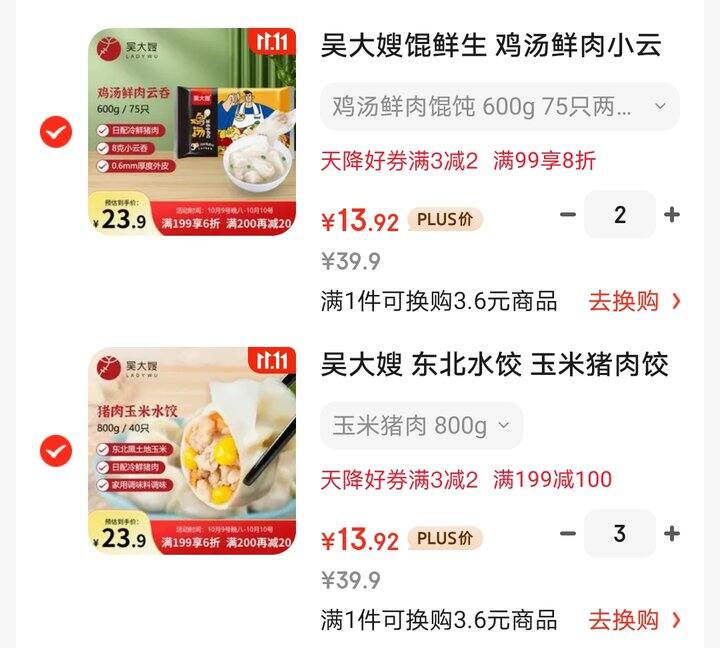Uncheck the 鸡汤鲜肉小云吞 item checkbox
This screenshot has height=648, width=720.
(x=56, y=132)
